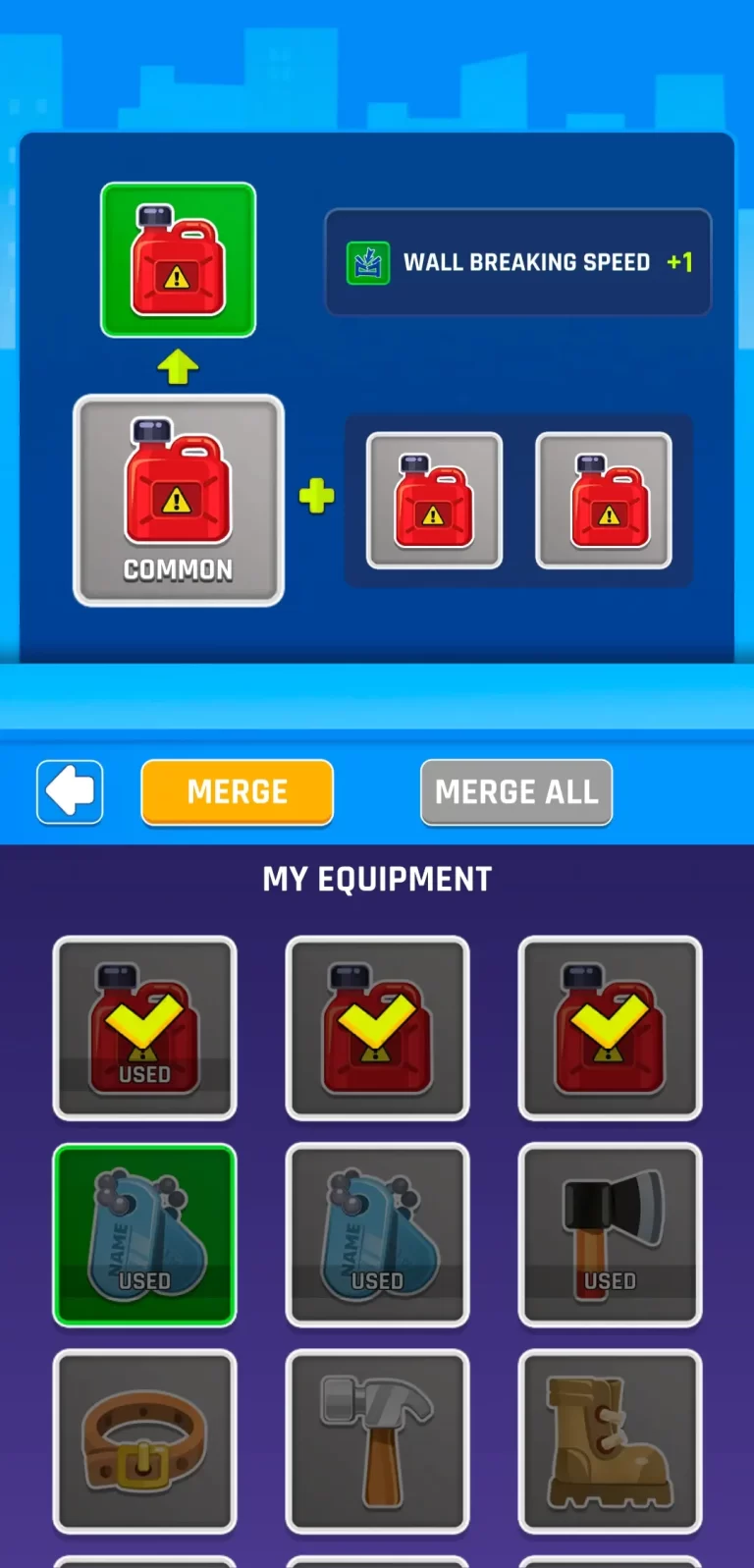Select the green-framed dog tag item

pyautogui.click(x=144, y=1235)
